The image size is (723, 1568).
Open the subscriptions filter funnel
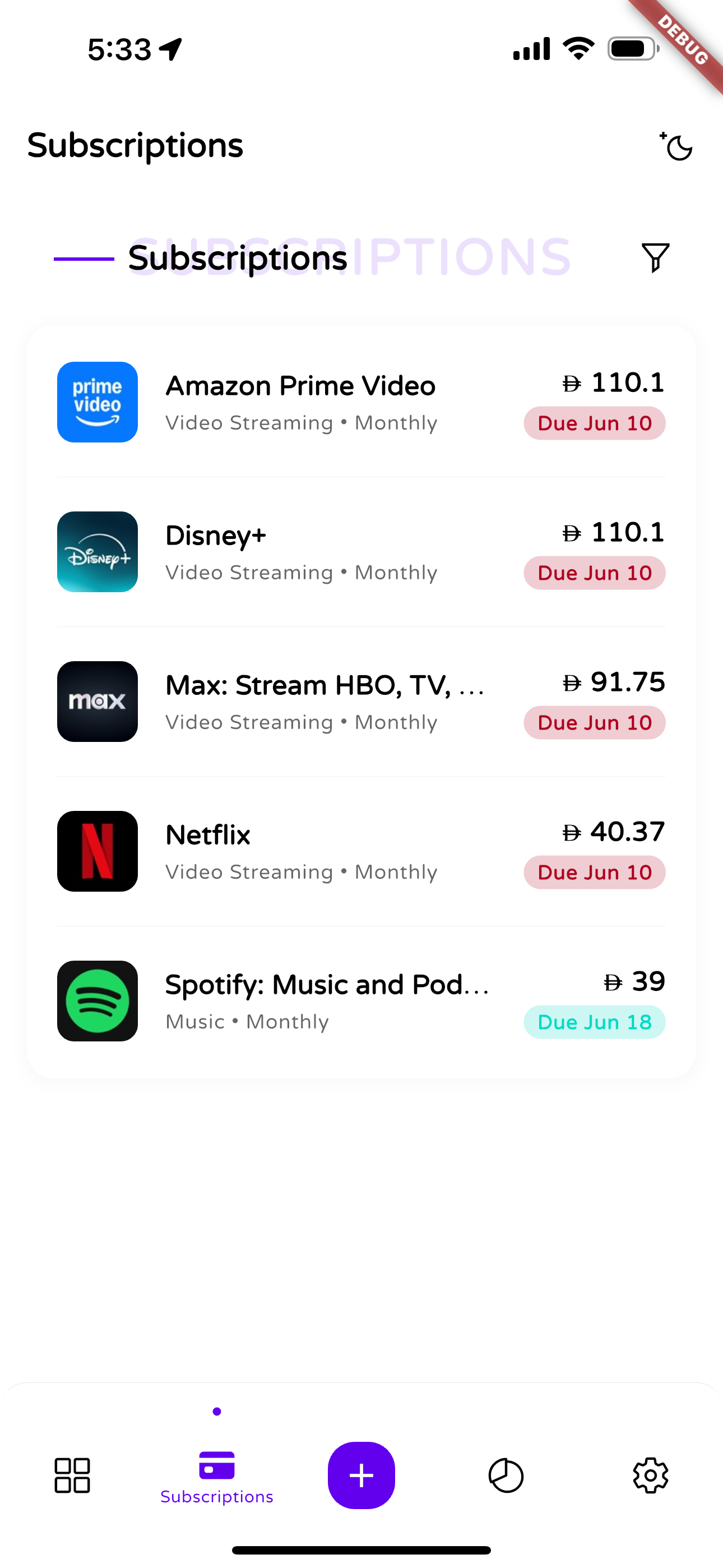coord(655,257)
